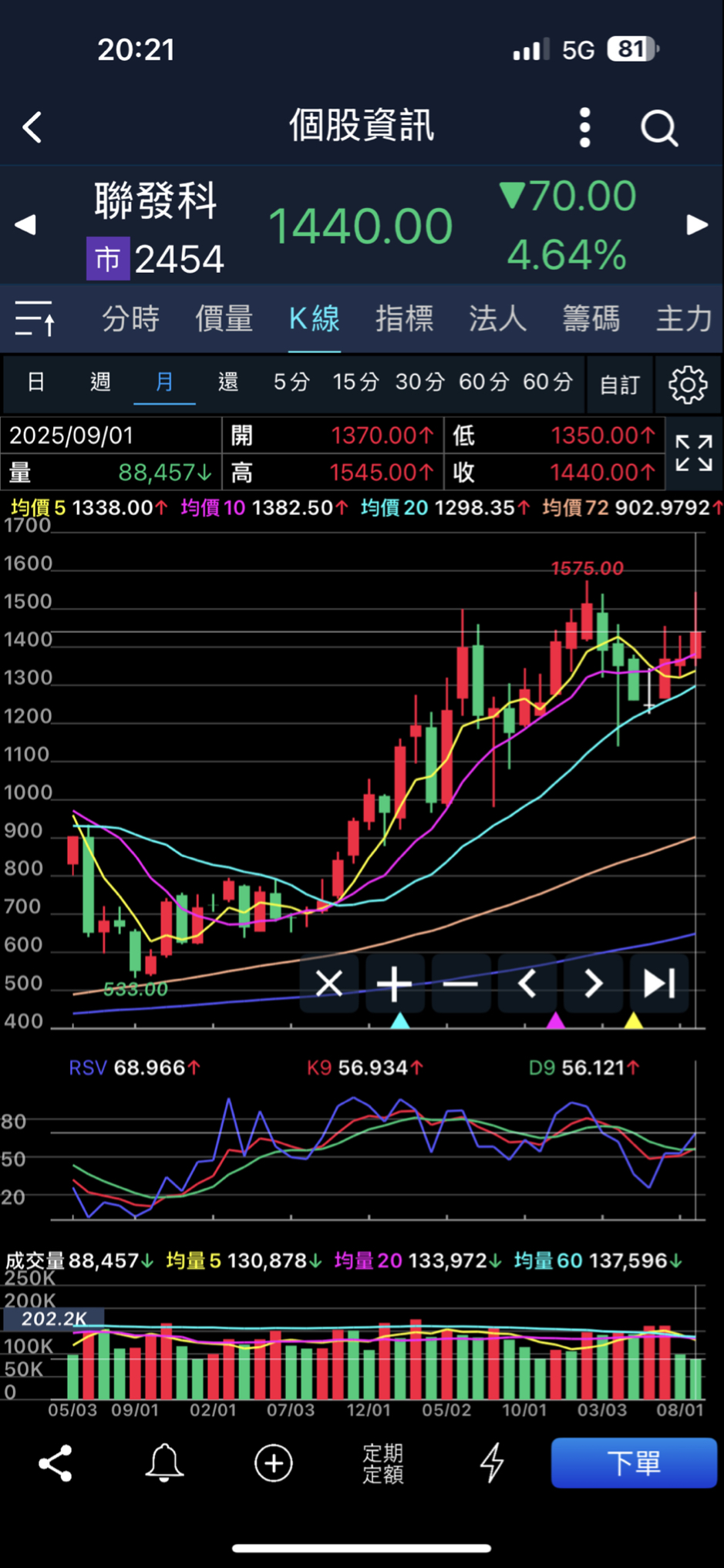
Task: Zoom in the chart with plus button
Action: pos(395,983)
